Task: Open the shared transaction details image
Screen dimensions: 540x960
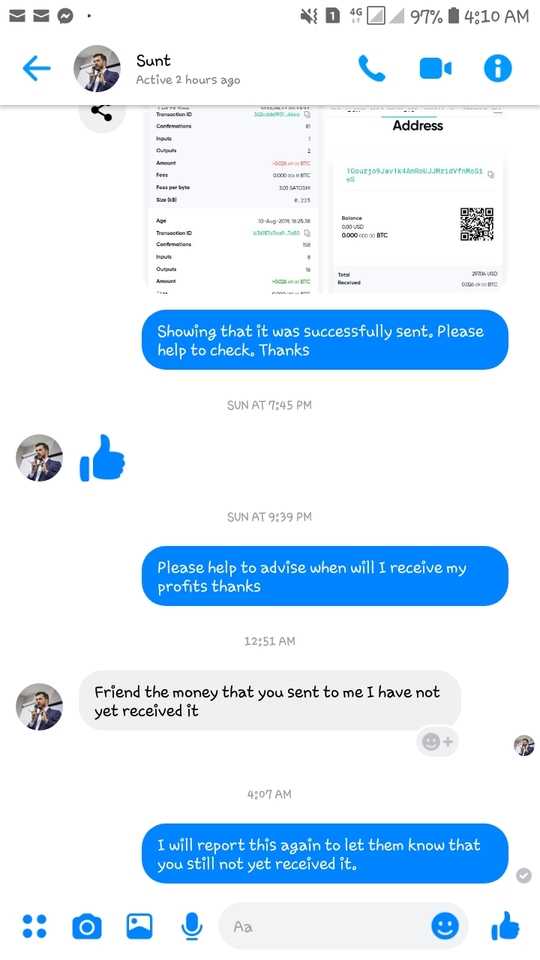Action: (x=323, y=200)
